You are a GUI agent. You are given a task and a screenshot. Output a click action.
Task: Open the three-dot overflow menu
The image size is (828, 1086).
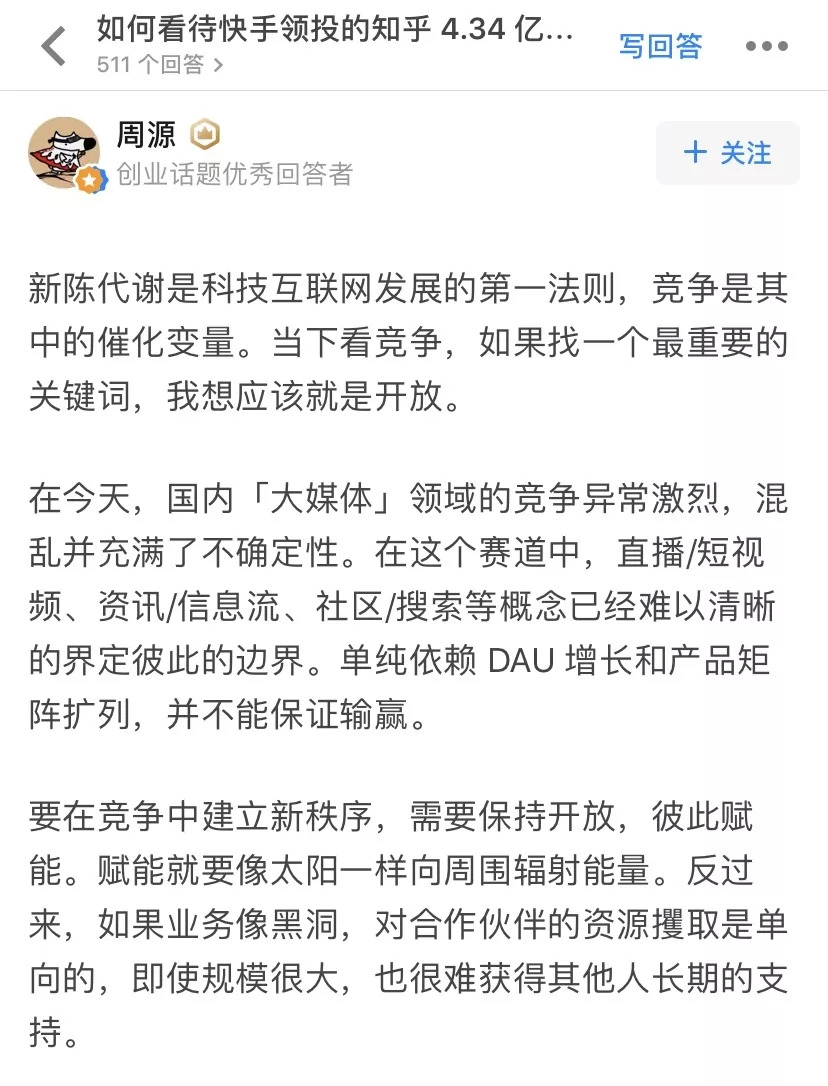(766, 46)
